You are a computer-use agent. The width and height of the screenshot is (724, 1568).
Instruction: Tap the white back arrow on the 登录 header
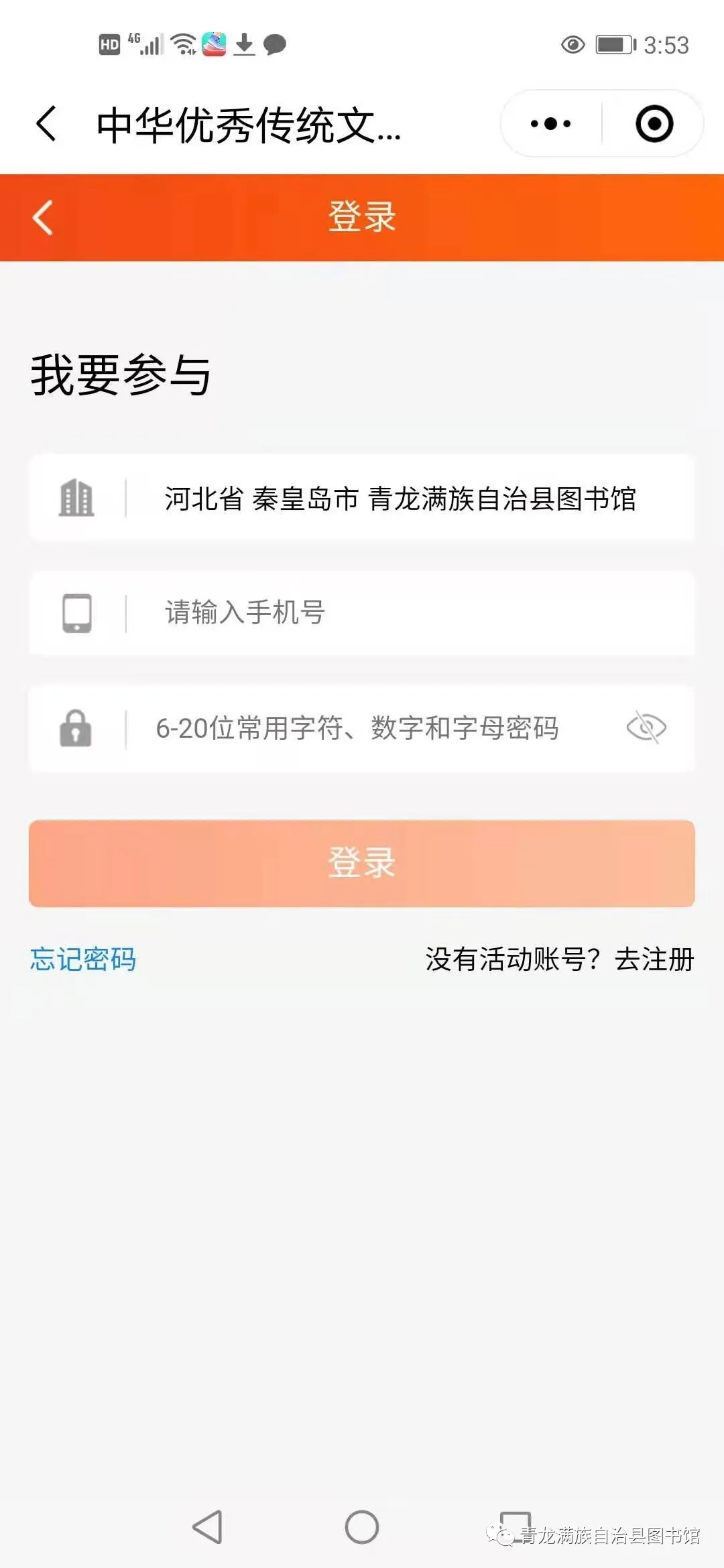[x=43, y=218]
